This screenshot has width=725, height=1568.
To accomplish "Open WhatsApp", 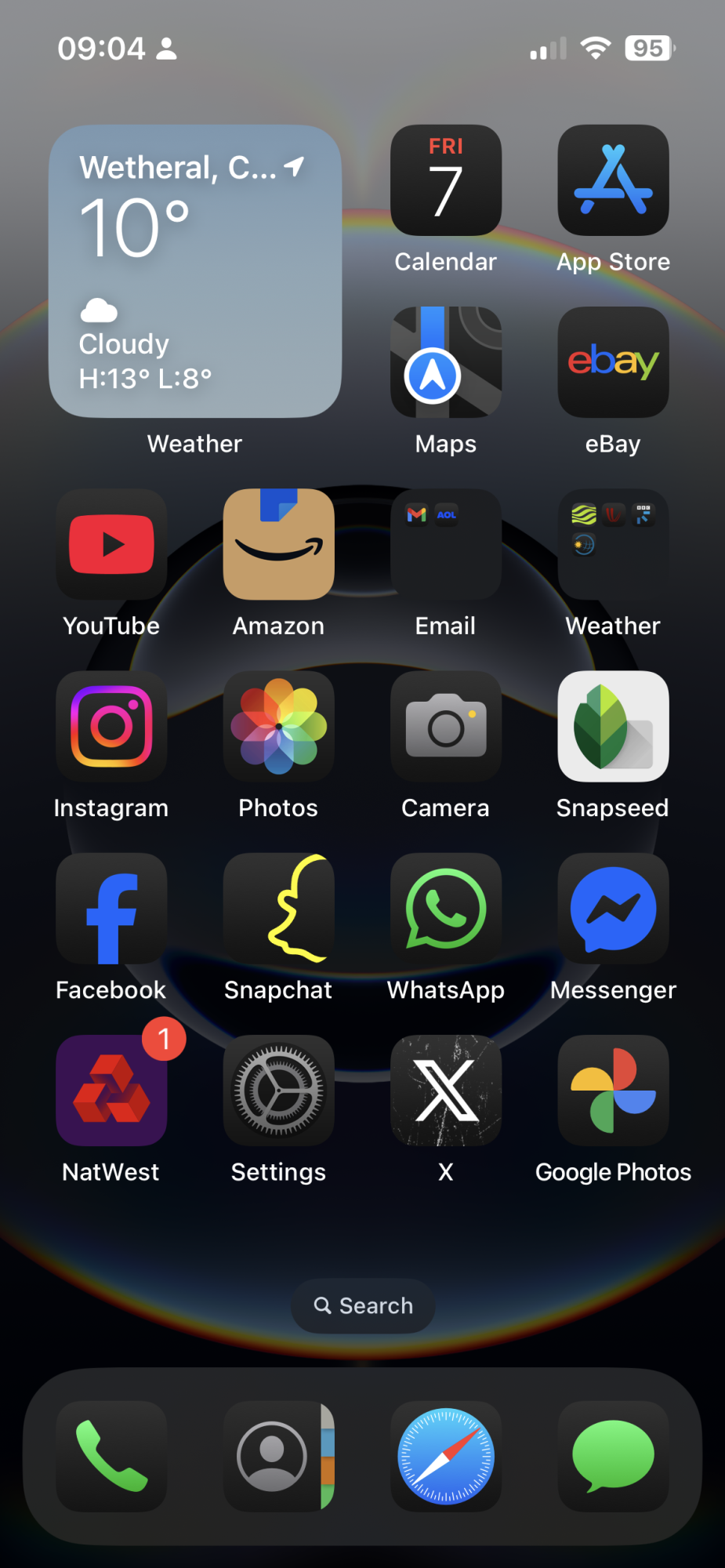I will click(x=445, y=908).
